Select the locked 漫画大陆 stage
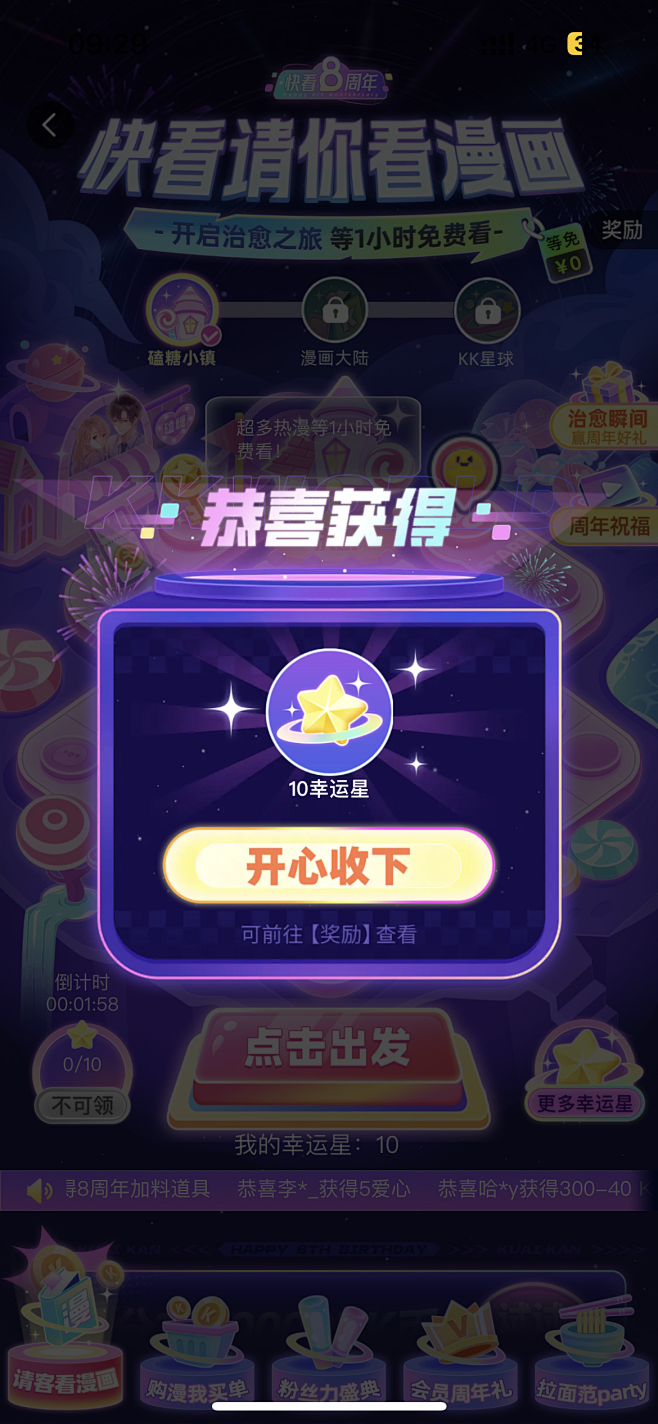658x1424 pixels. [333, 322]
